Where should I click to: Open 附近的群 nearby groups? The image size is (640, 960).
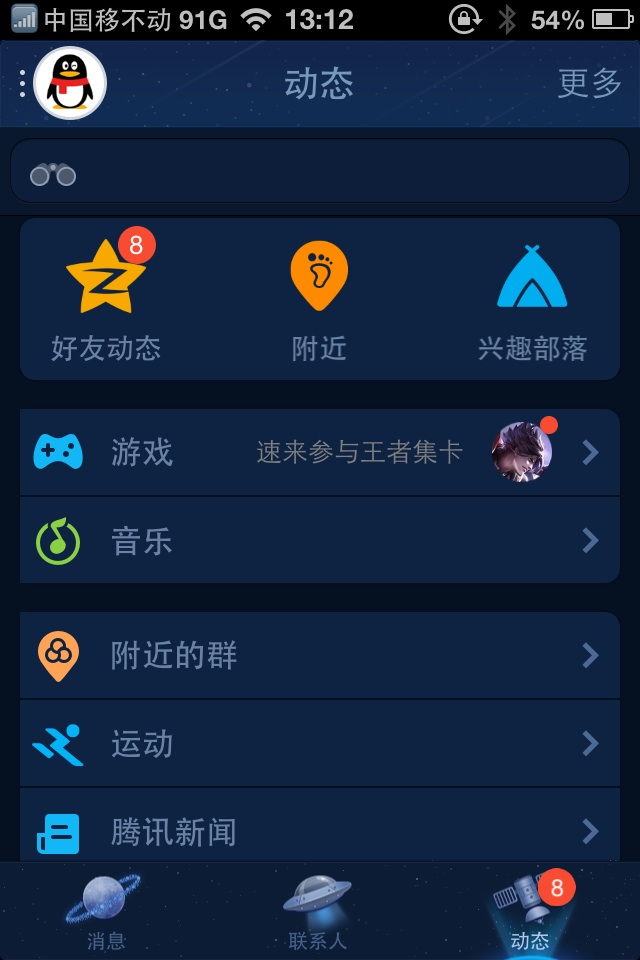(320, 656)
